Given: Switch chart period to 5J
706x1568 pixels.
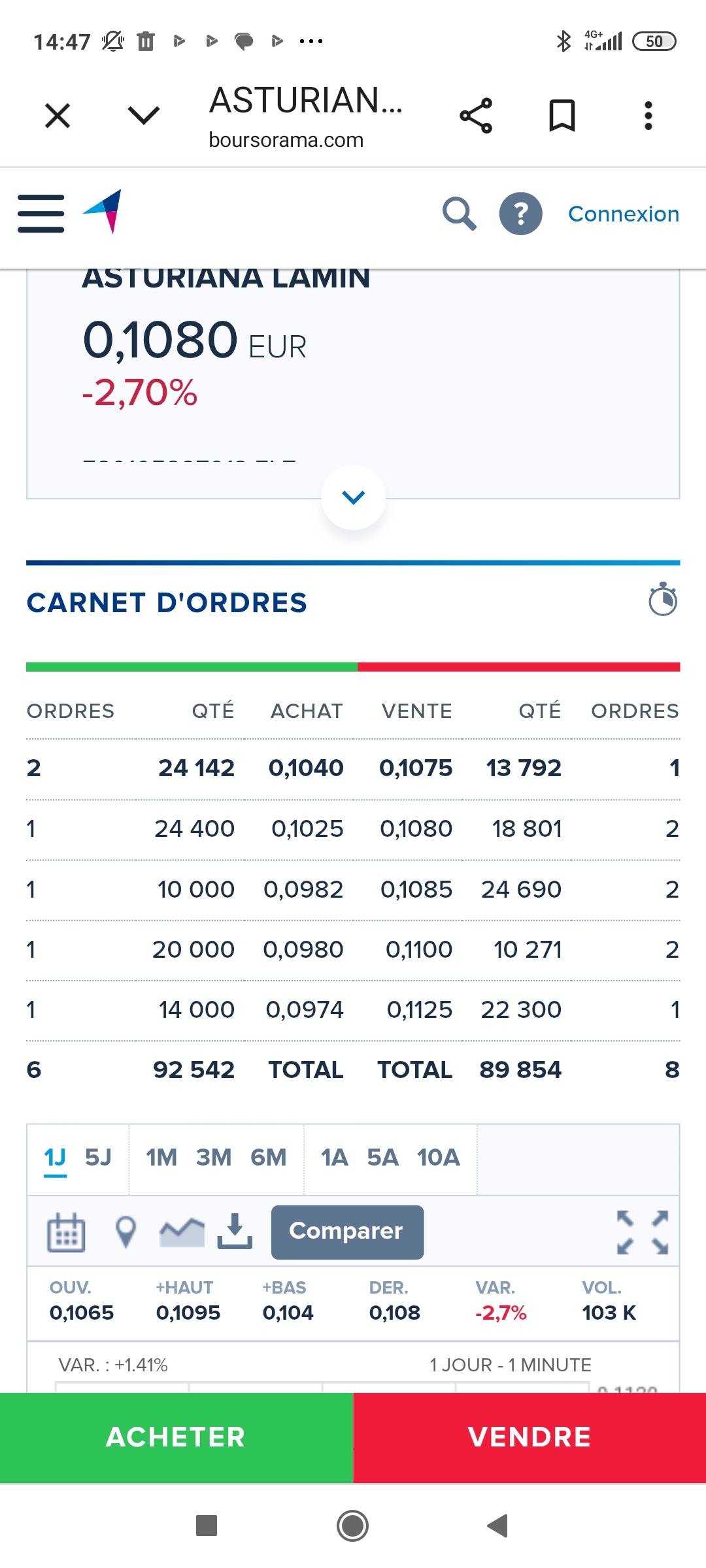Looking at the screenshot, I should click(x=98, y=1158).
